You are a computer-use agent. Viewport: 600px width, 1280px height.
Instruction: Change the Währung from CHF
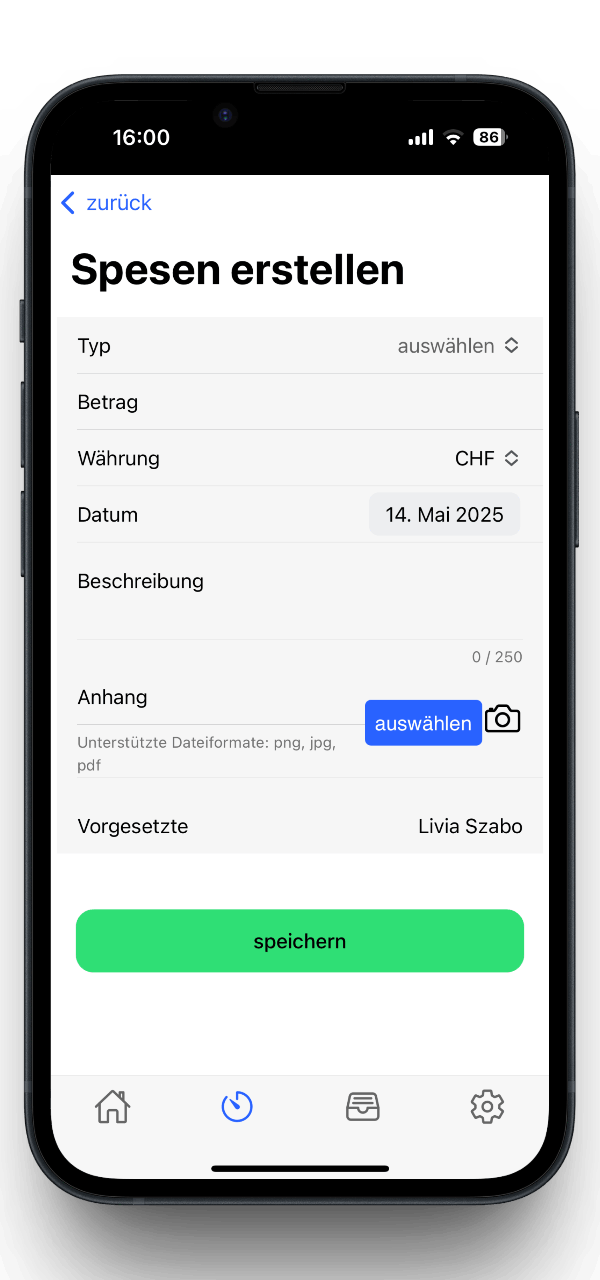pyautogui.click(x=486, y=459)
